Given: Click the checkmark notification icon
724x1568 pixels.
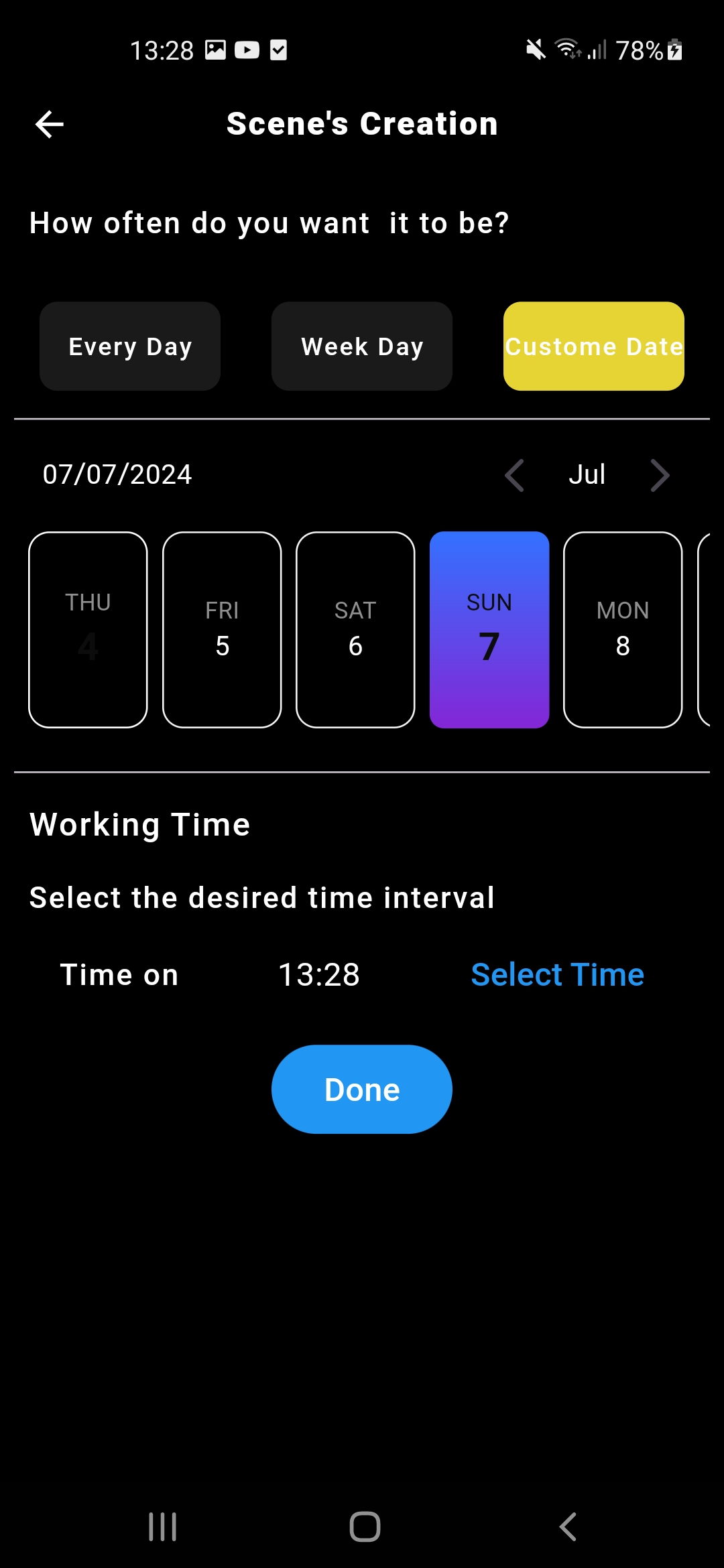Looking at the screenshot, I should [278, 50].
